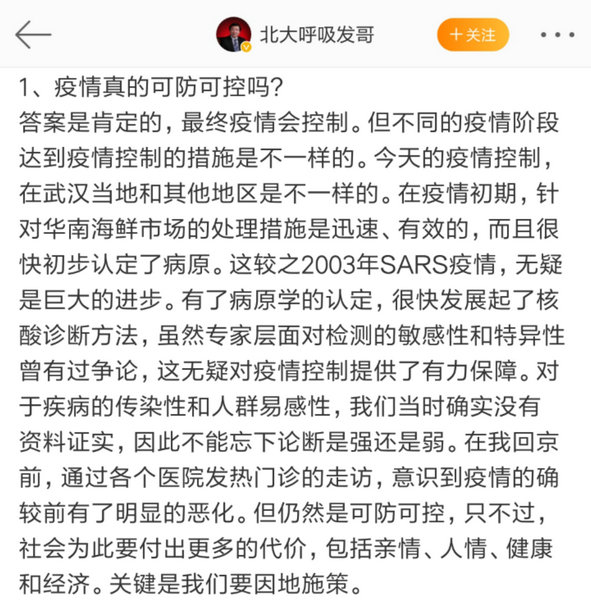The width and height of the screenshot is (591, 602).
Task: Tap the username 北大呼吸发哥
Action: [317, 35]
